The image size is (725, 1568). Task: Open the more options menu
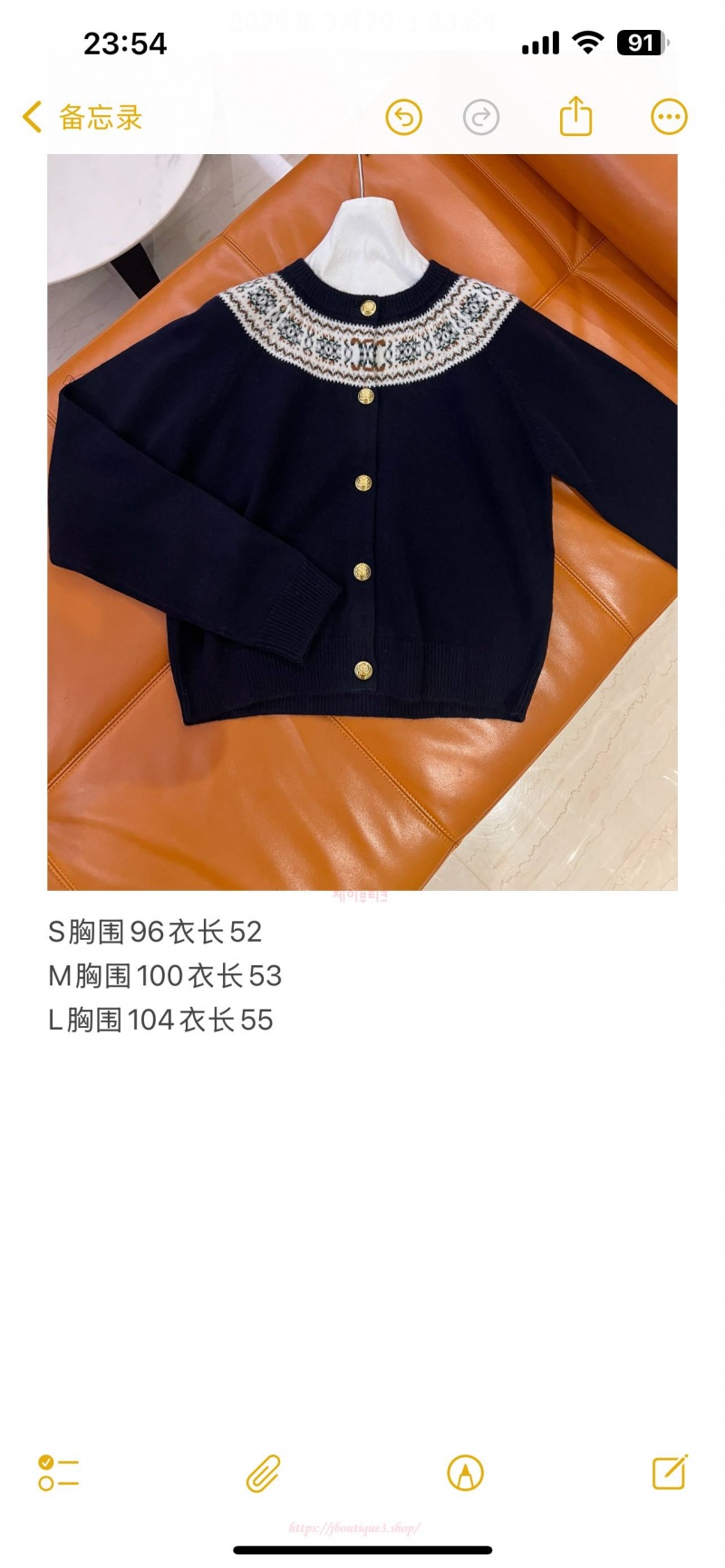click(x=669, y=118)
